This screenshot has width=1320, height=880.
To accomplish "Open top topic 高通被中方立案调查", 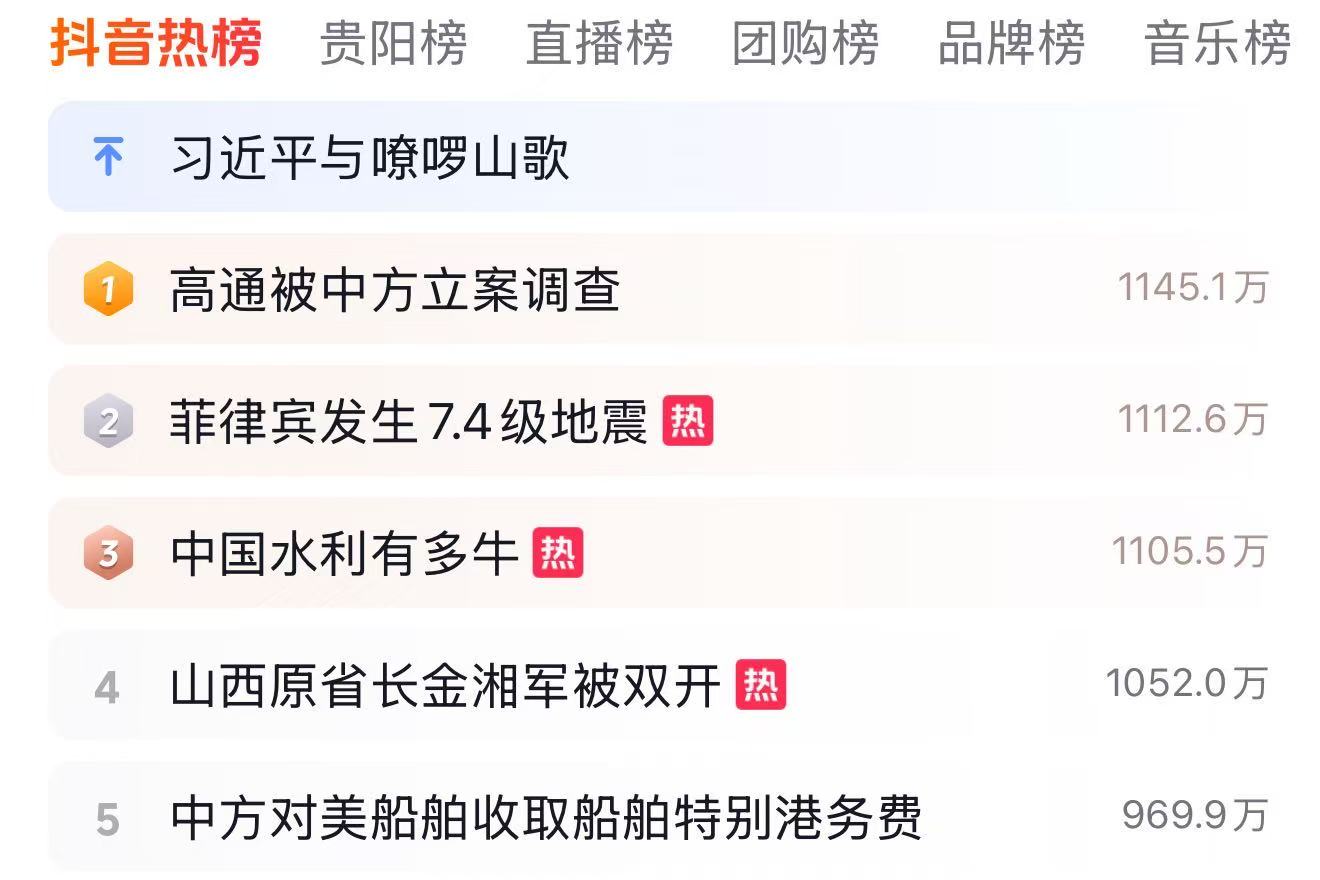I will pyautogui.click(x=395, y=290).
